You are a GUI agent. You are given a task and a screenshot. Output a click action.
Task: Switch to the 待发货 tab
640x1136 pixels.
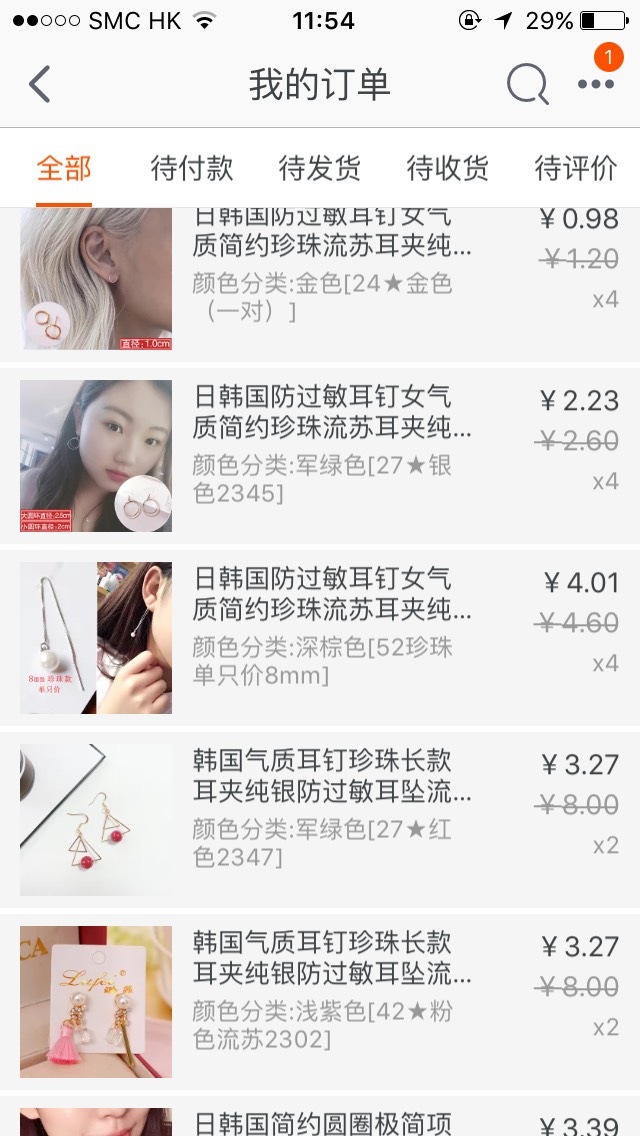320,168
